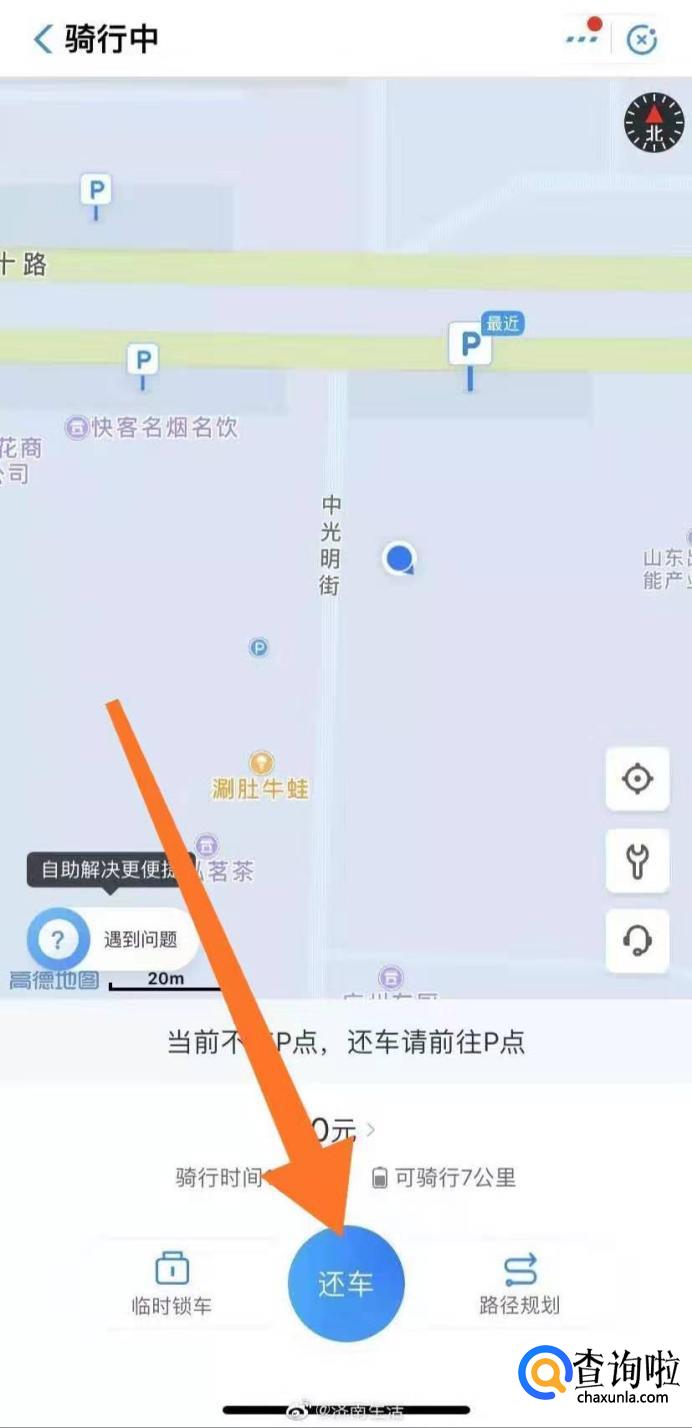Viewport: 692px width, 1428px height.
Task: Tap the north compass on the map
Action: 654,123
